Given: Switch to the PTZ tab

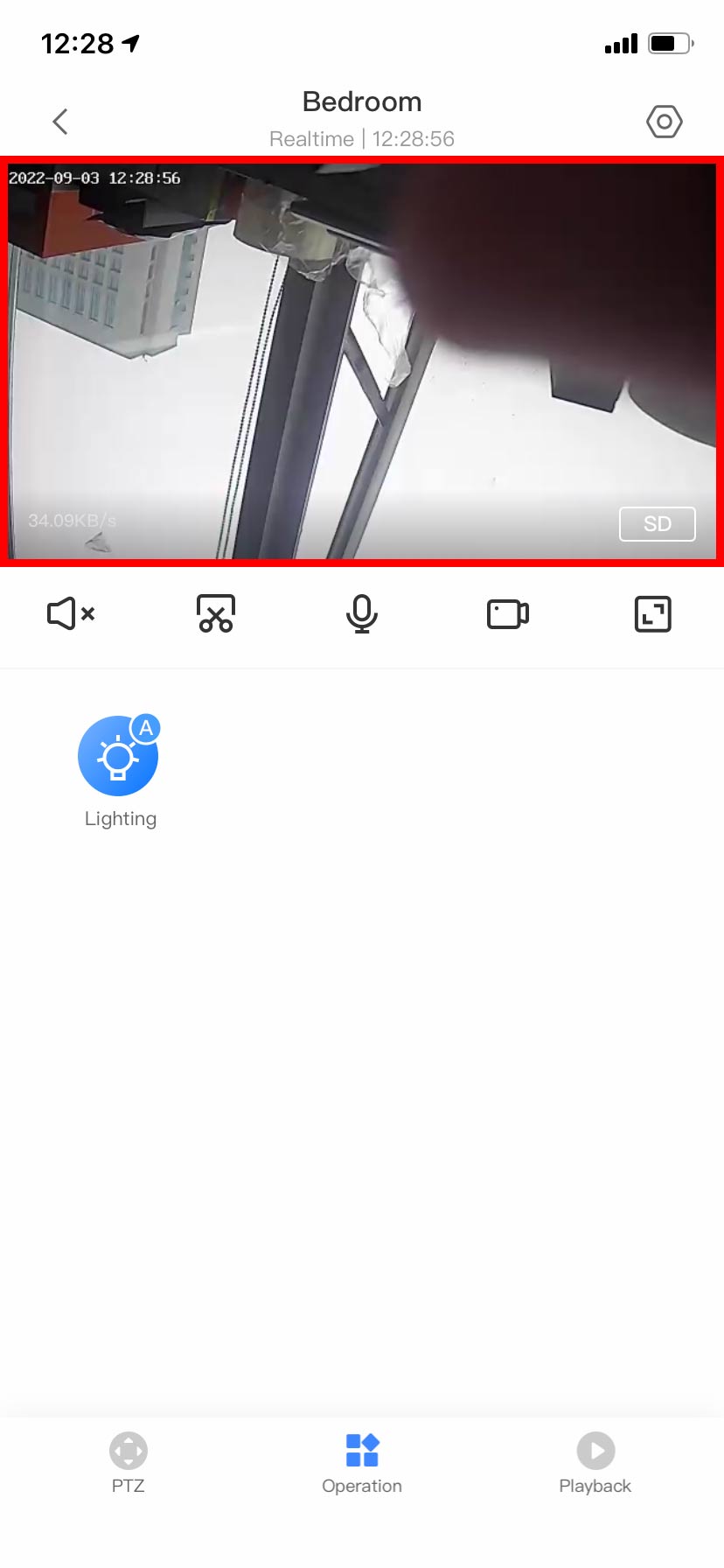Looking at the screenshot, I should point(128,1463).
